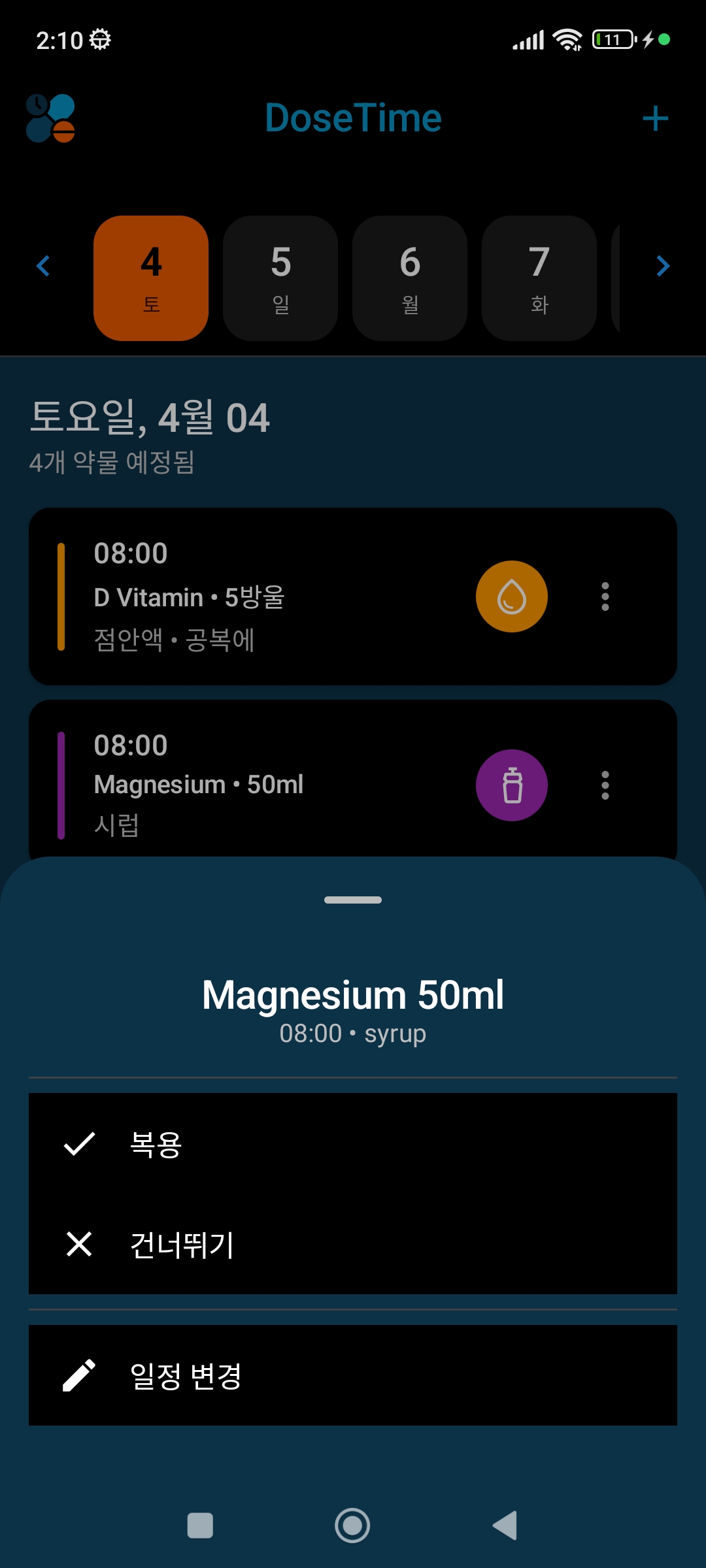Tap the orange droplet icon for D Vitamin
The width and height of the screenshot is (706, 1568).
point(512,596)
